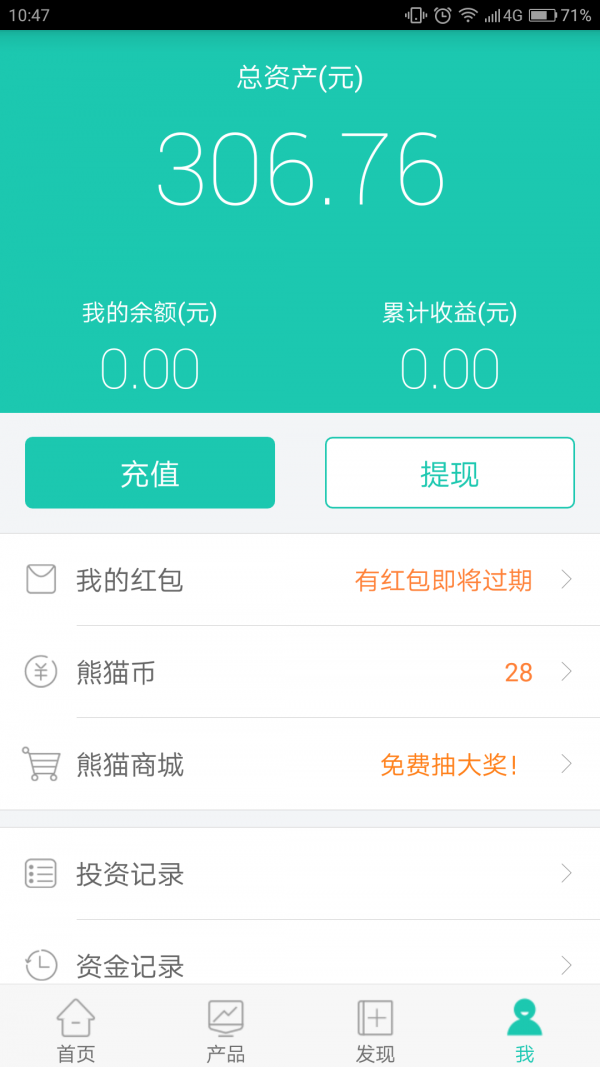
Task: Open the 熊猫币 row
Action: click(x=300, y=672)
